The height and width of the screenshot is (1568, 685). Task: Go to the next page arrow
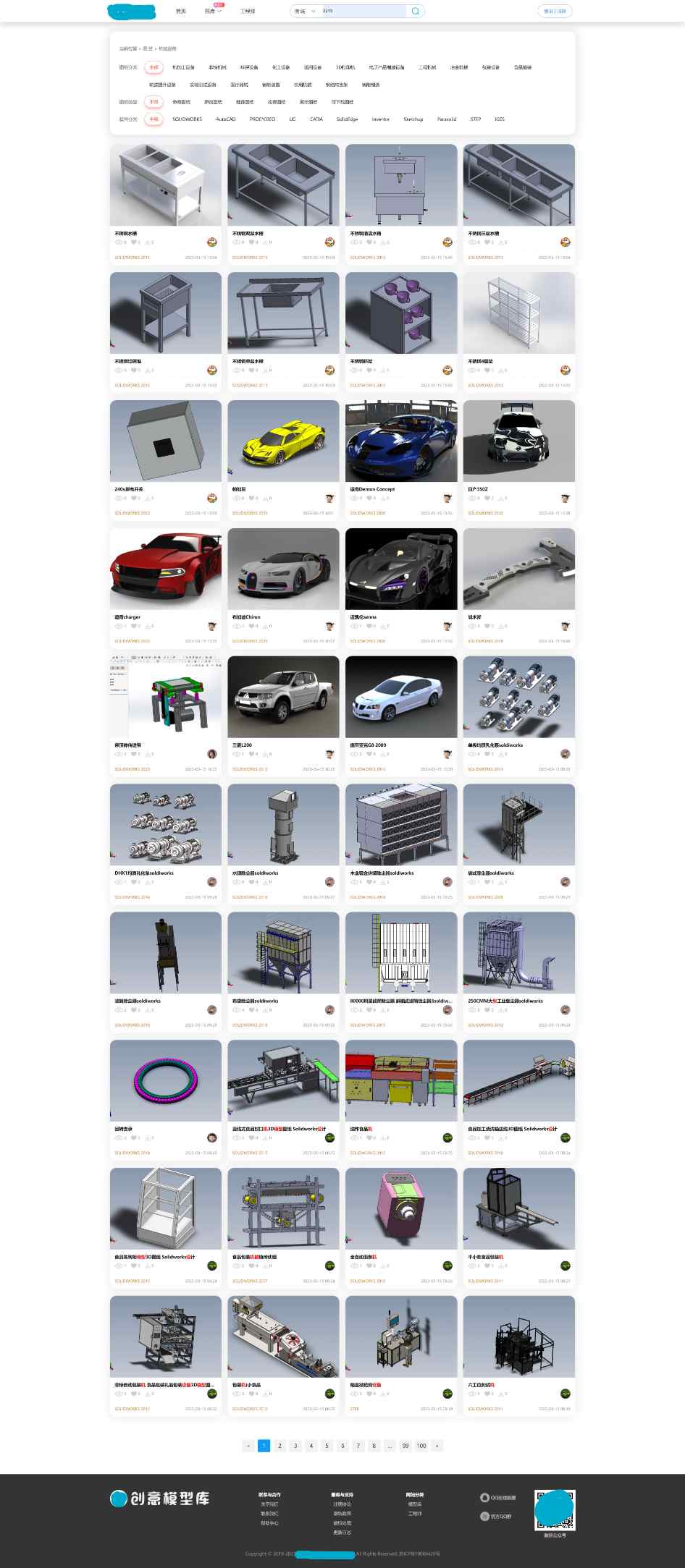(437, 1446)
